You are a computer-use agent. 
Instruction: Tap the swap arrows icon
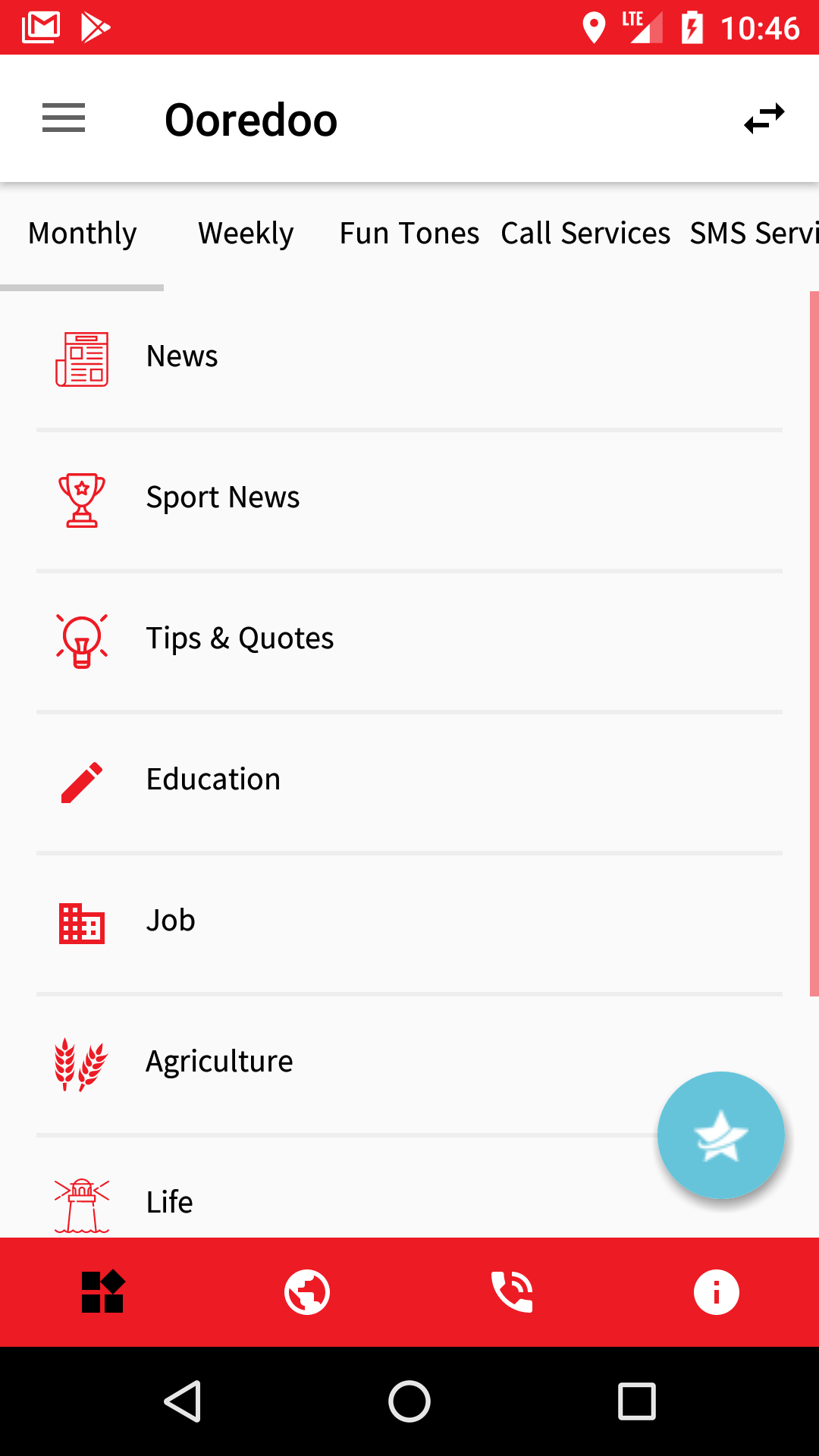[x=764, y=118]
